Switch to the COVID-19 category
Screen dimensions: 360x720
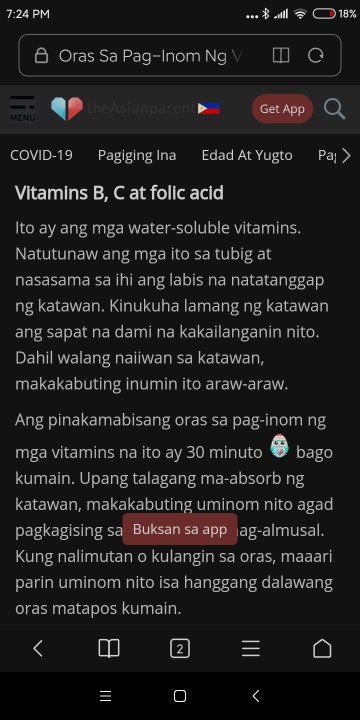click(x=41, y=155)
